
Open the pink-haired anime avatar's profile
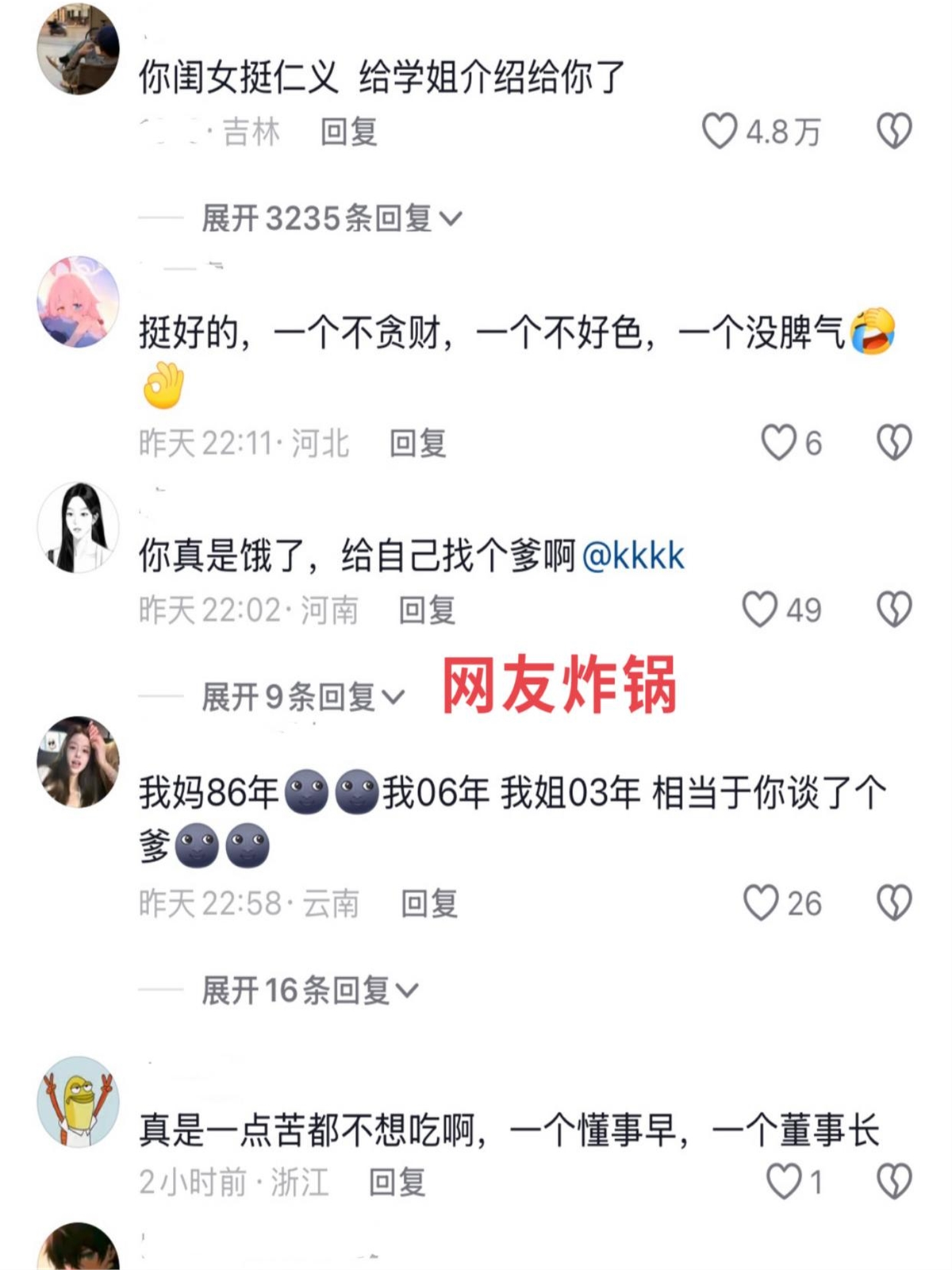tap(78, 302)
